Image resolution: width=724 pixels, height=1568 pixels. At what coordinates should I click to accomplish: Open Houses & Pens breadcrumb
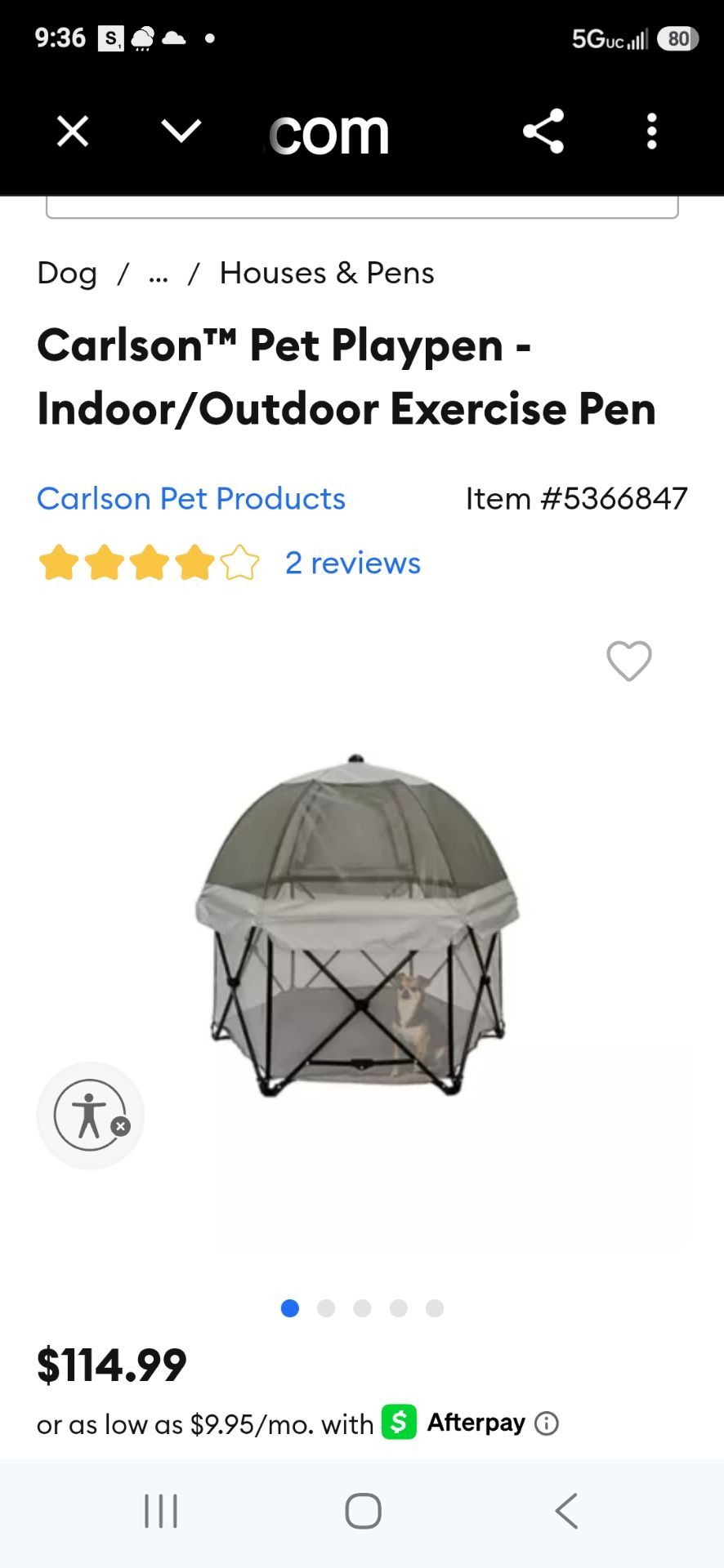pos(327,273)
